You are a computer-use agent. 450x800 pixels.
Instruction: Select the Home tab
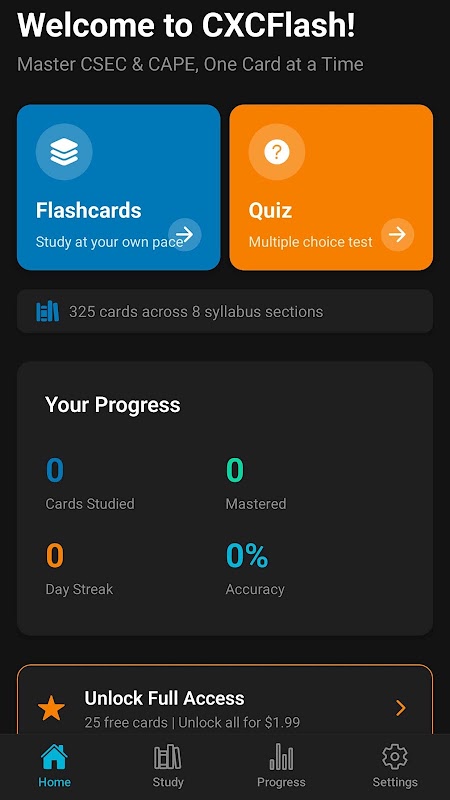click(55, 766)
